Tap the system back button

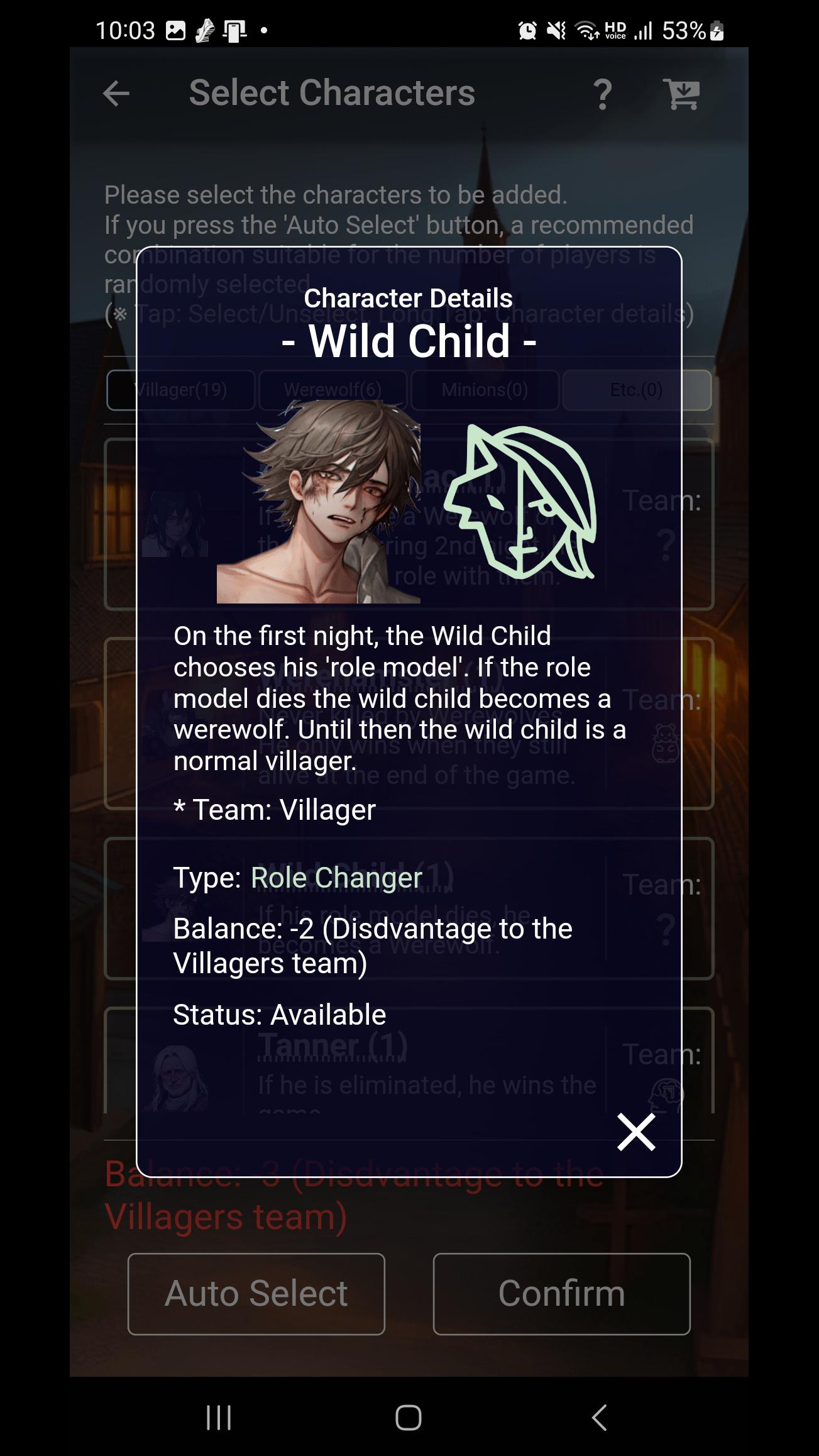(x=600, y=1418)
